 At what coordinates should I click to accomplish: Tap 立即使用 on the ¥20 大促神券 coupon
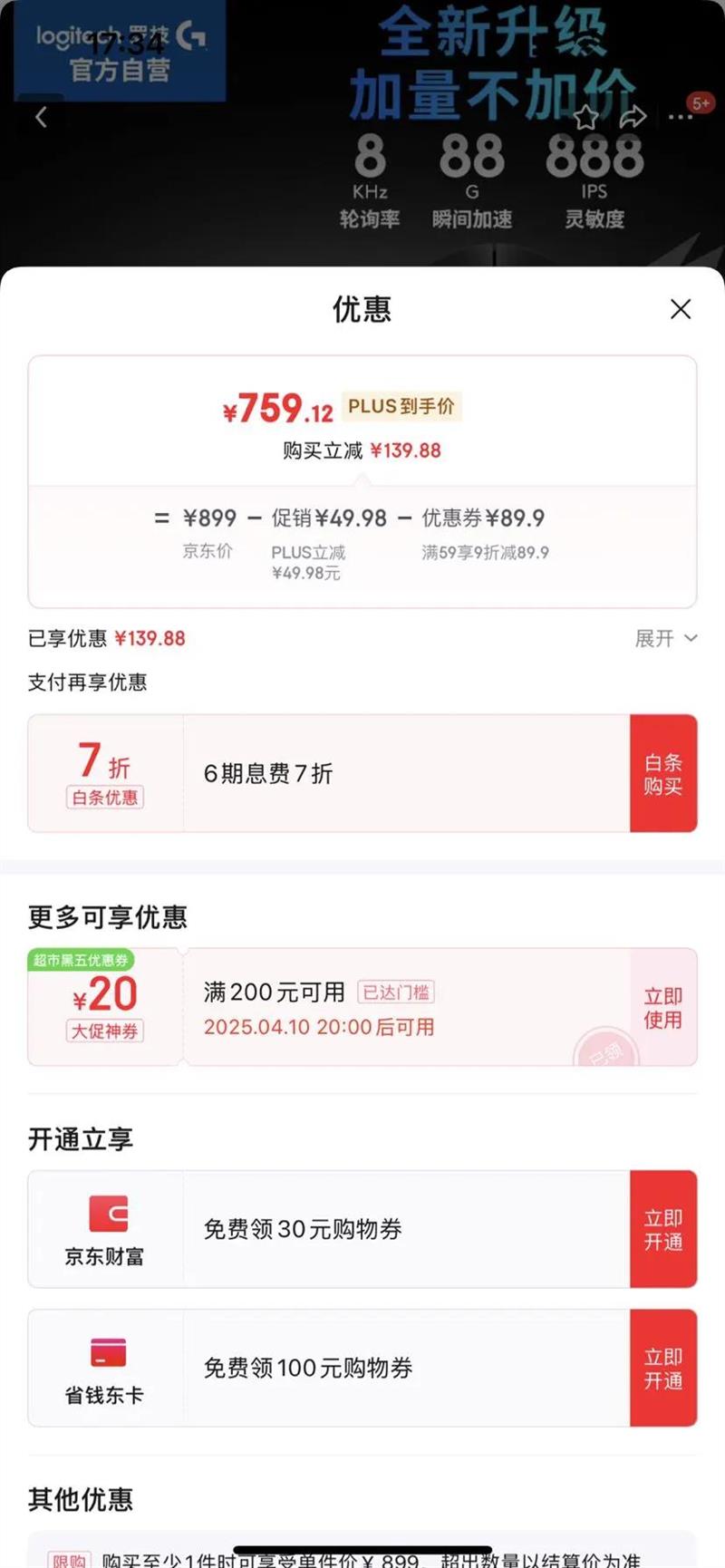click(663, 1008)
